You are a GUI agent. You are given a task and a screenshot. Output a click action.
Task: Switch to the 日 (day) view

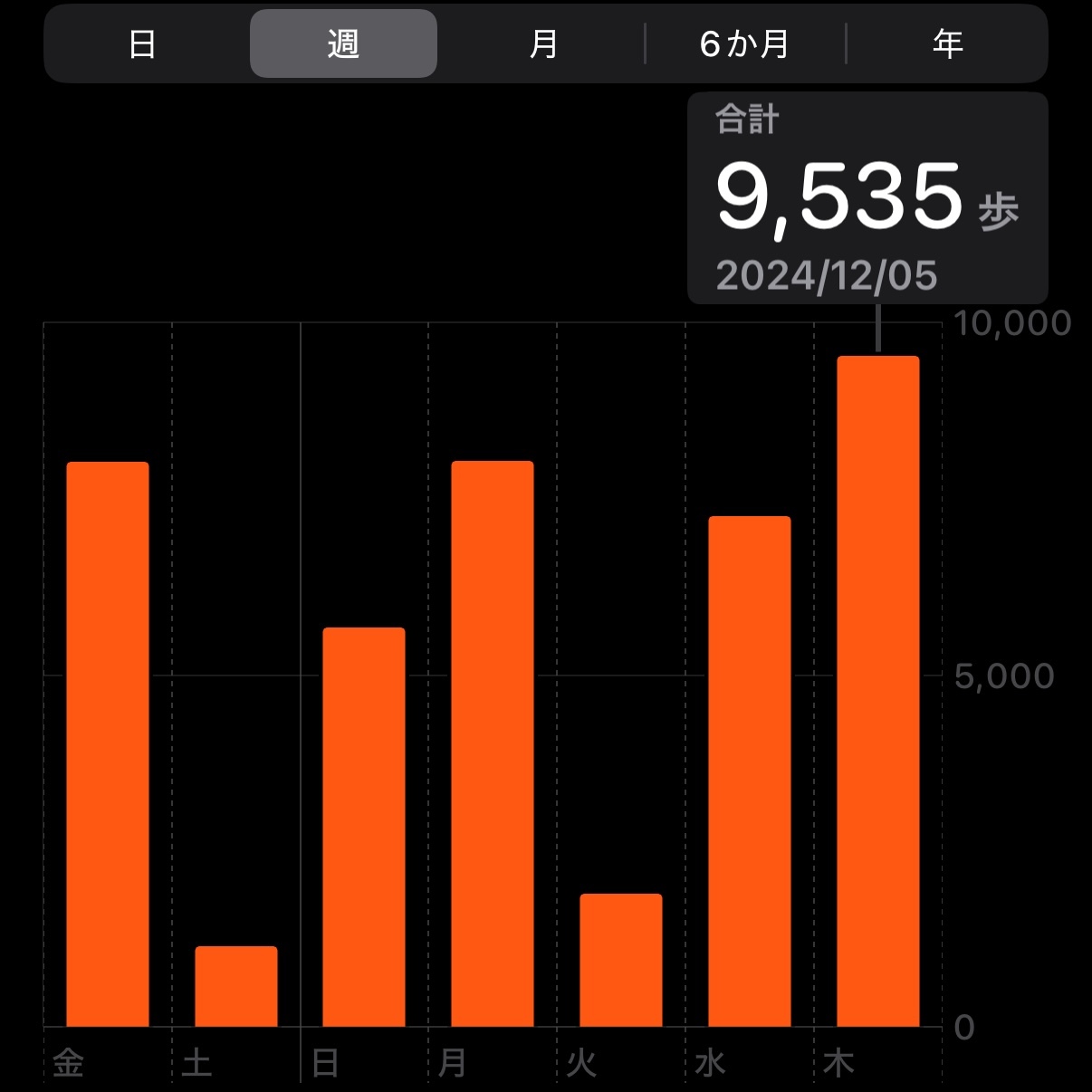pyautogui.click(x=142, y=43)
